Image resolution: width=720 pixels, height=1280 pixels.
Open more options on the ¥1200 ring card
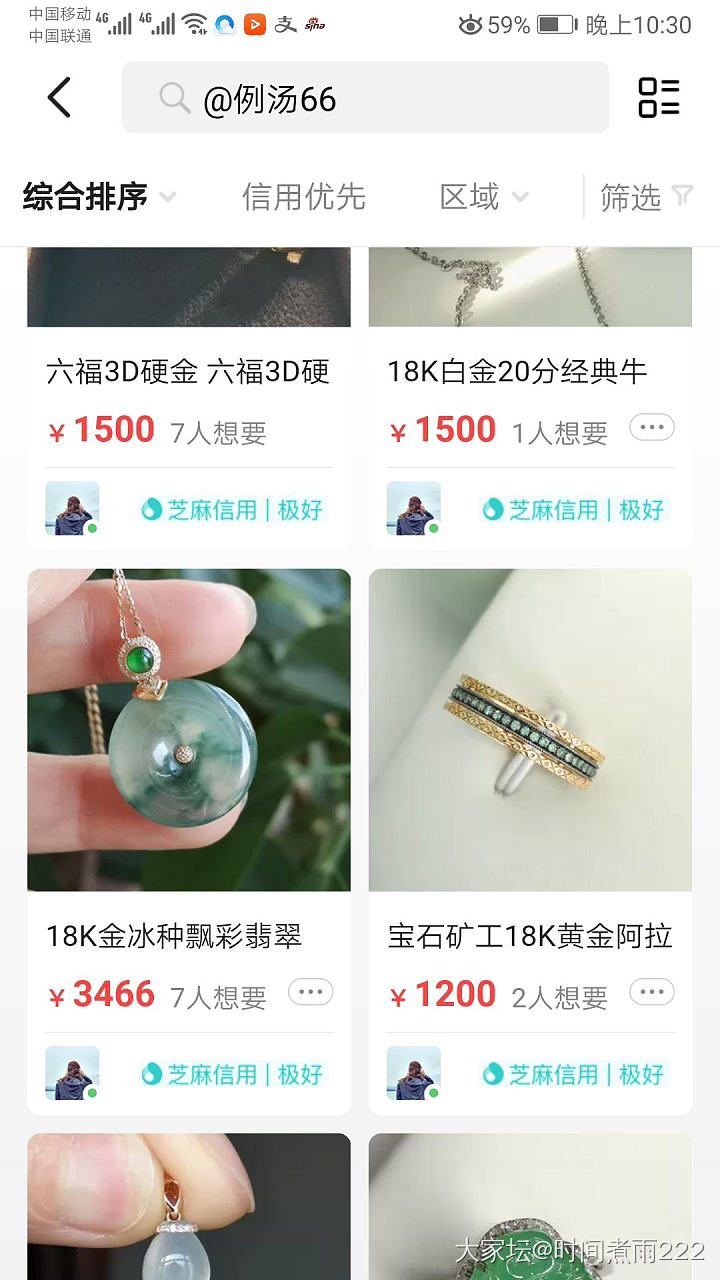651,992
